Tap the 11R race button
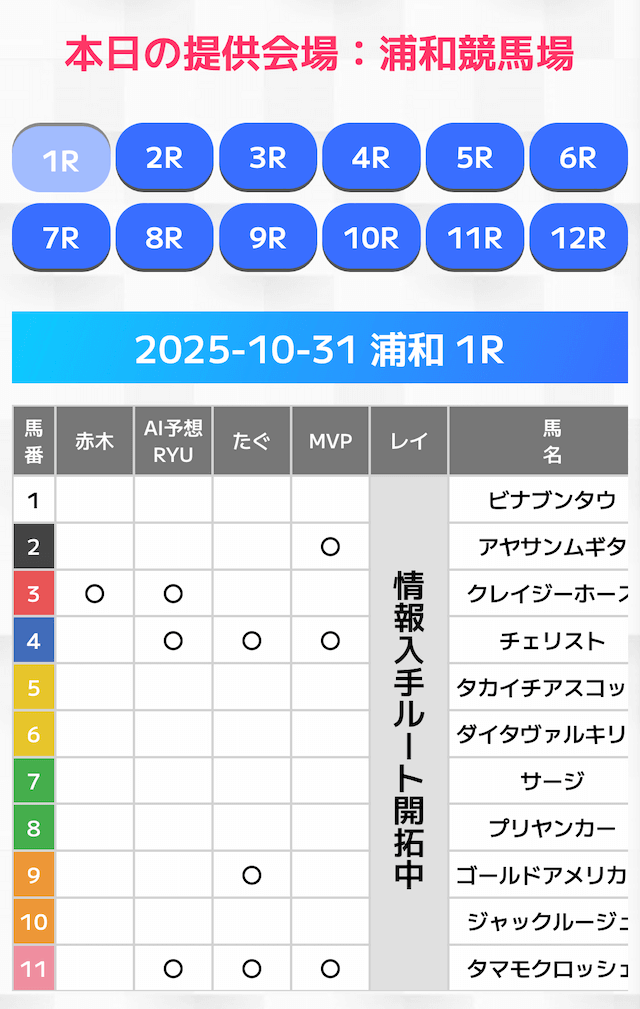 pyautogui.click(x=475, y=238)
